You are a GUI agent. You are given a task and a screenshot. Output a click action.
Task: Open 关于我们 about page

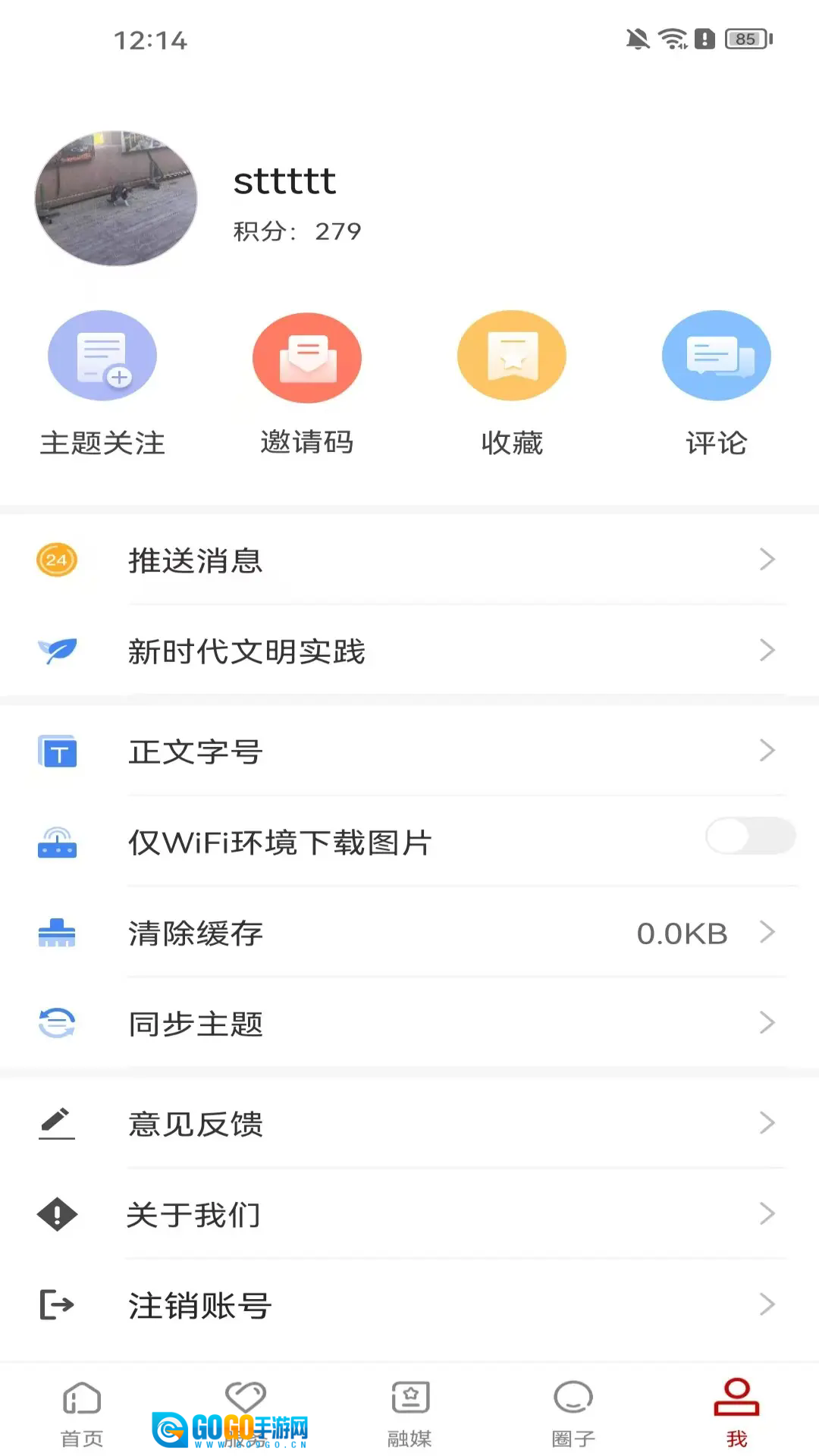point(409,1214)
